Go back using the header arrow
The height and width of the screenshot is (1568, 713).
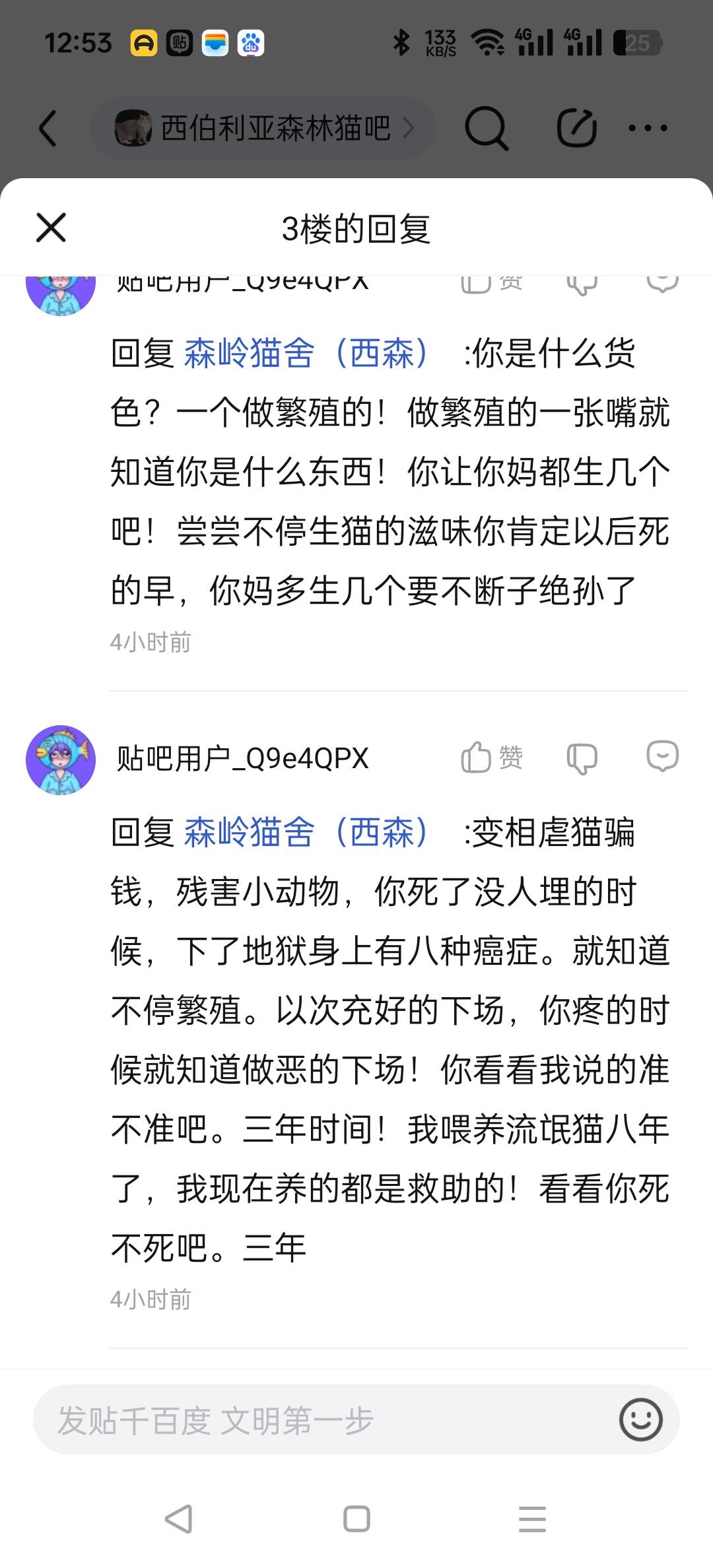click(48, 128)
